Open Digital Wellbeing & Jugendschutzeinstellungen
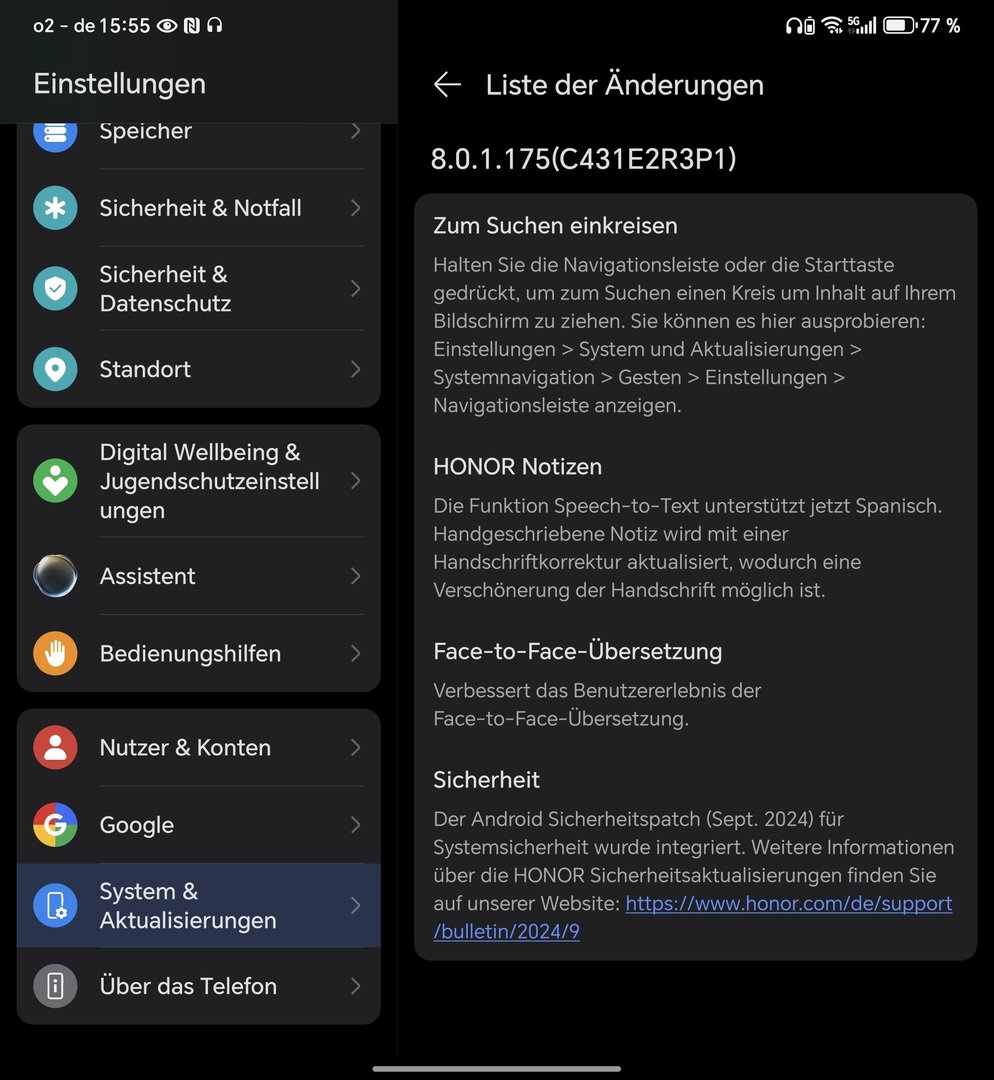Viewport: 994px width, 1080px height. click(x=198, y=481)
